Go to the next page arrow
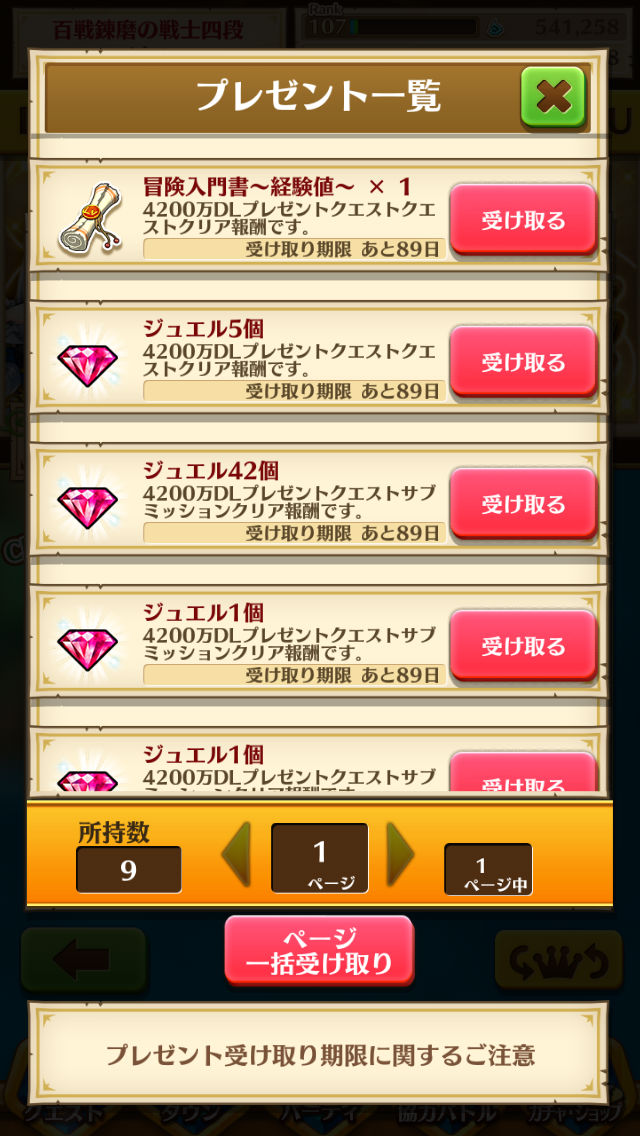The image size is (640, 1136). 400,855
